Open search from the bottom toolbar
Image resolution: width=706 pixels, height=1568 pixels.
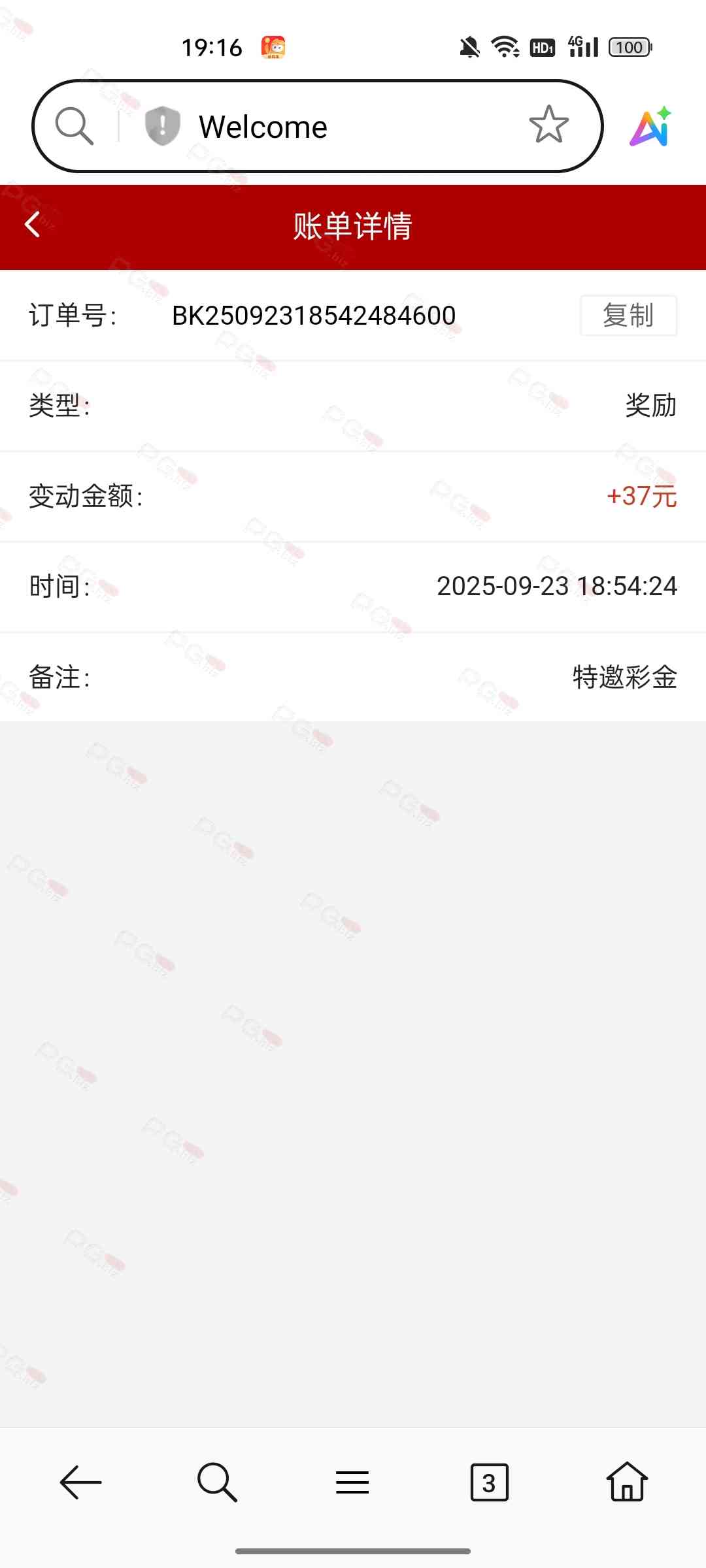click(217, 1482)
